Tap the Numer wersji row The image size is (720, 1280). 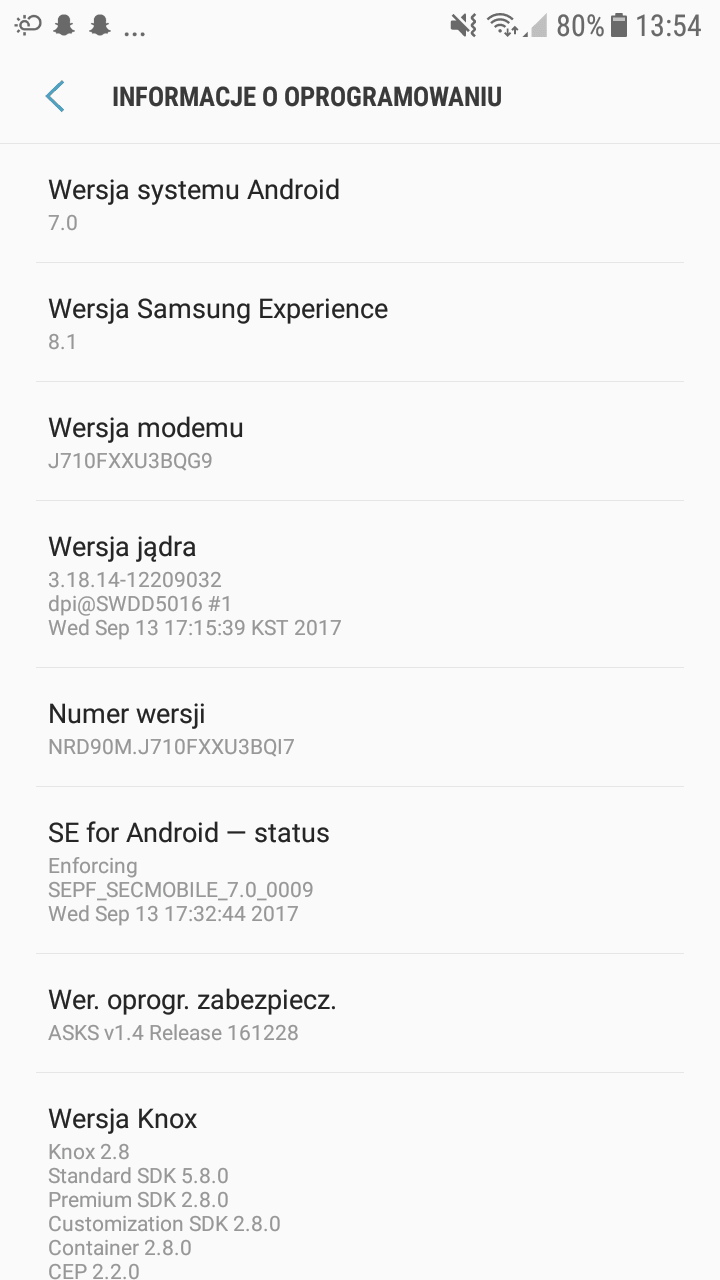[360, 728]
